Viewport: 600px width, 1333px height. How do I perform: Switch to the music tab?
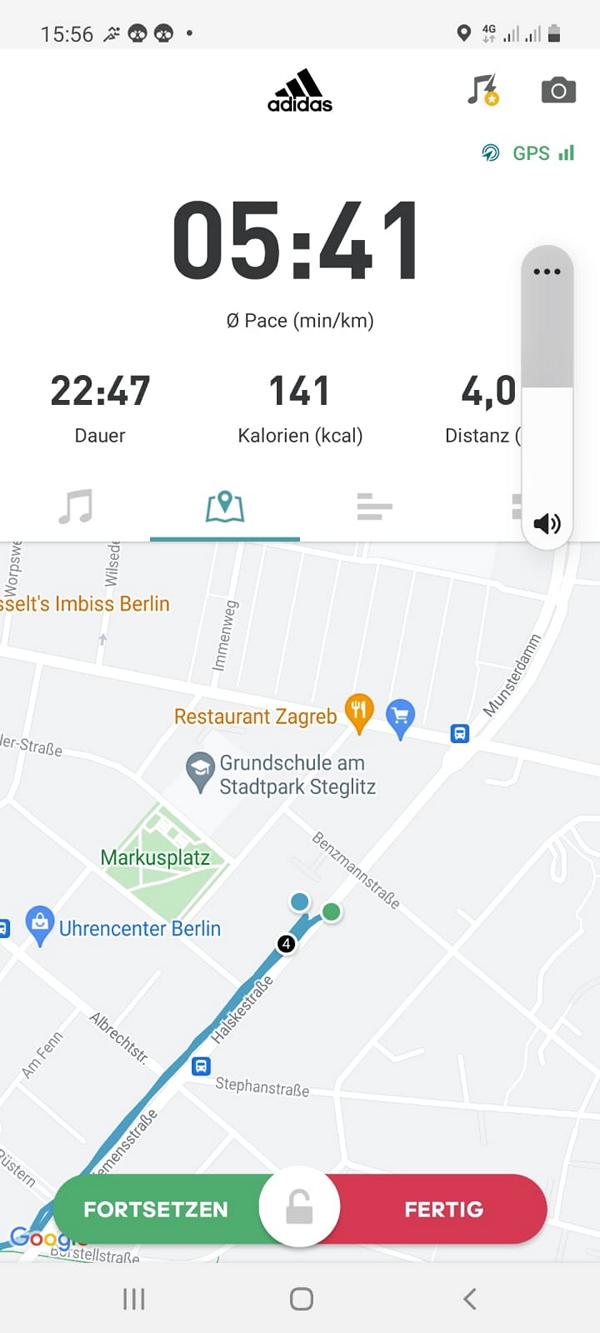[75, 507]
